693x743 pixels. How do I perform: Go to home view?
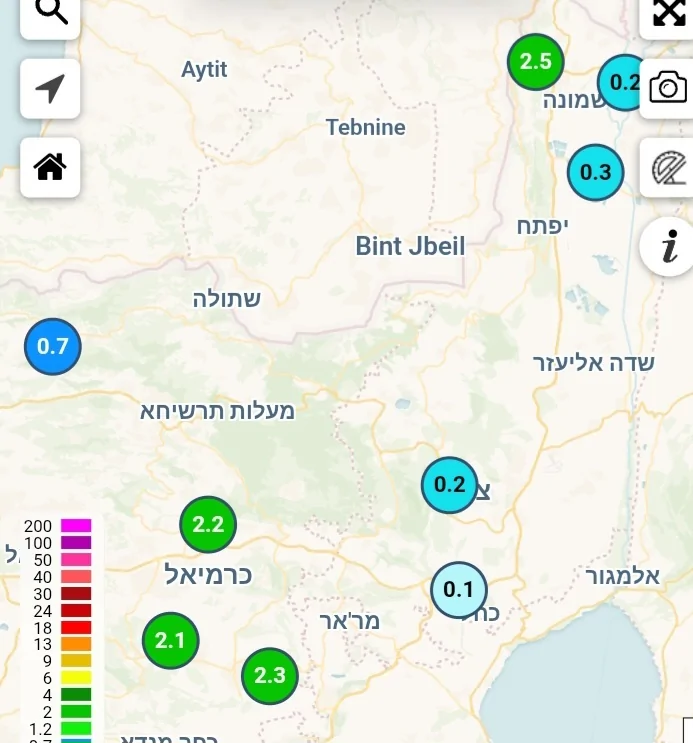(50, 167)
